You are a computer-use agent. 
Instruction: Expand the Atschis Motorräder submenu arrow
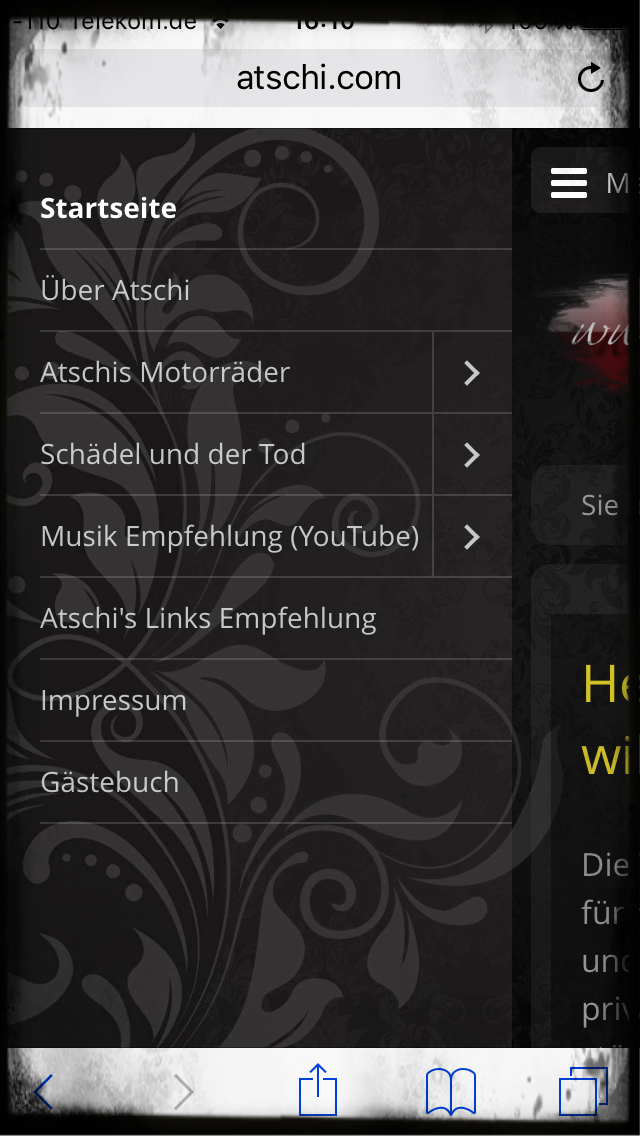(472, 373)
